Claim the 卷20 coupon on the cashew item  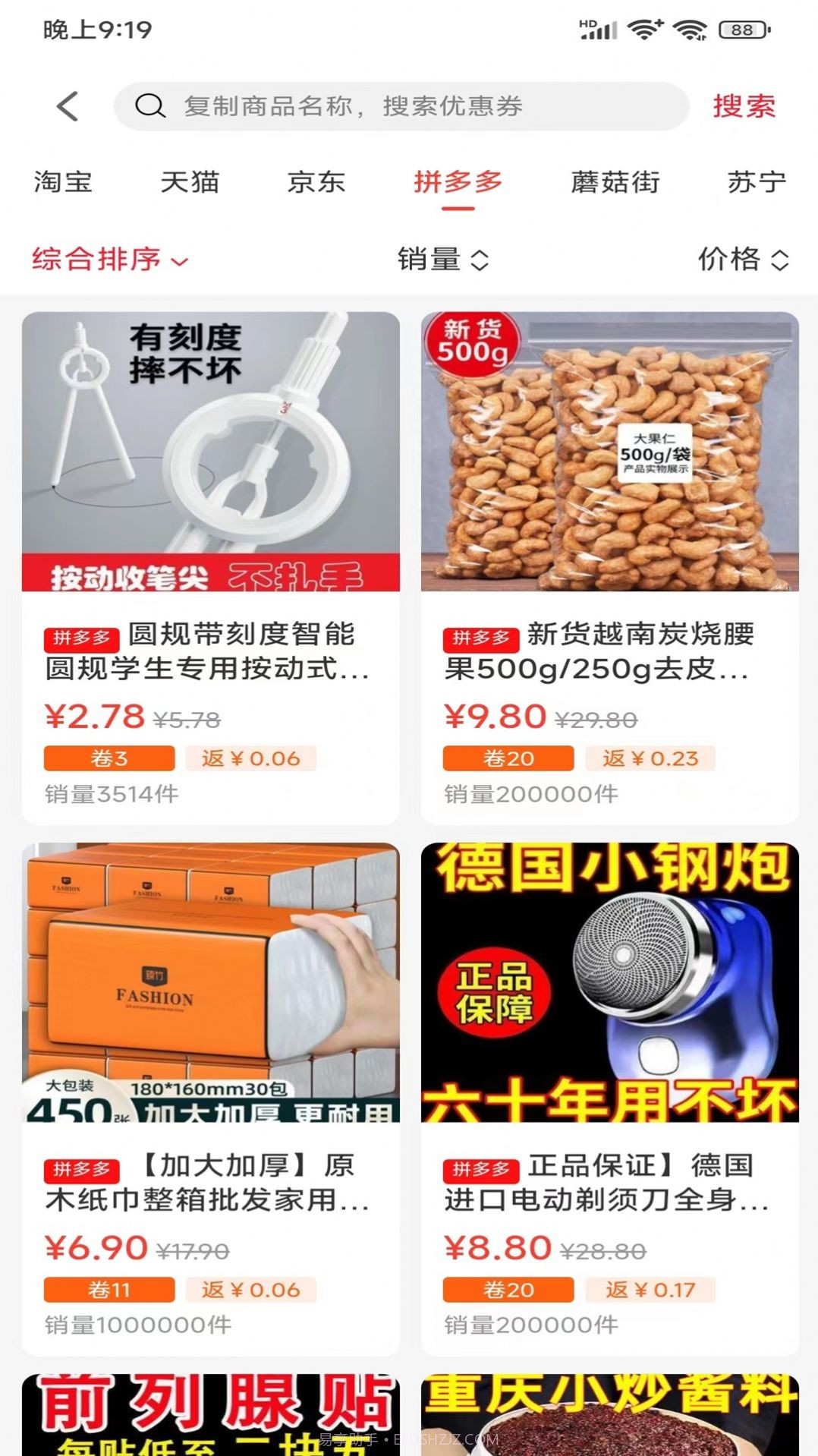coord(508,758)
